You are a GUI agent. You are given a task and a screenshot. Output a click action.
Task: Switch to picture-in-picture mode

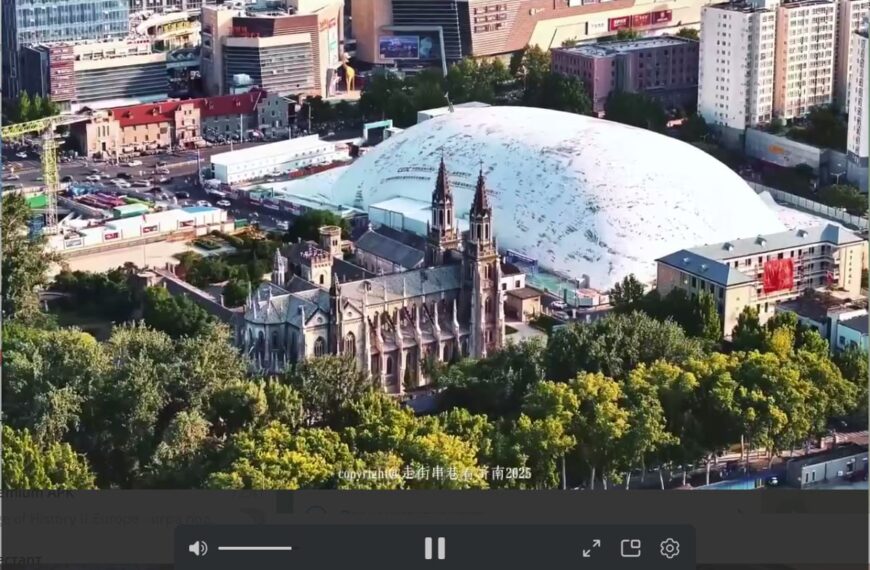click(630, 548)
